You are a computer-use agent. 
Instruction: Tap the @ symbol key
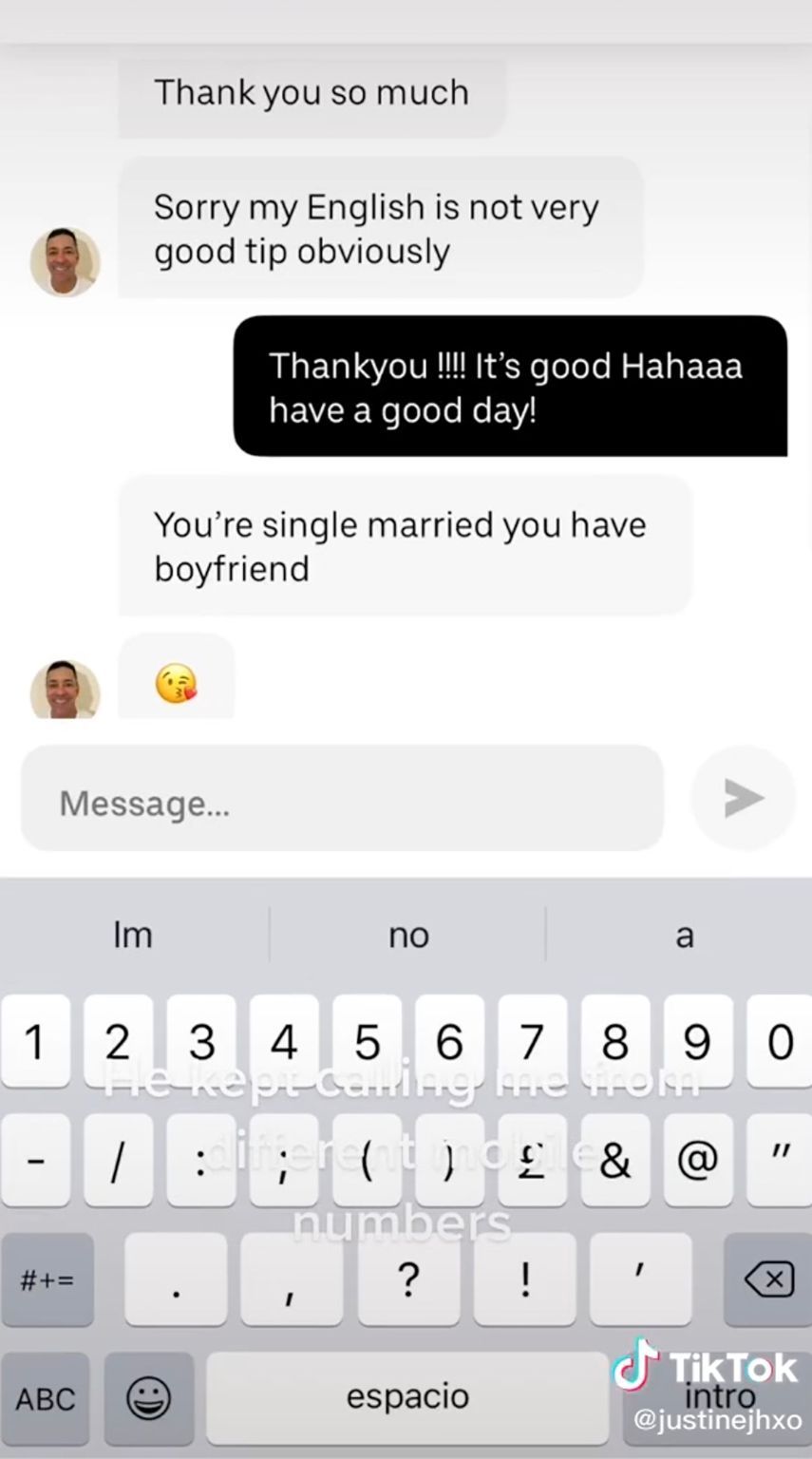click(x=698, y=1161)
